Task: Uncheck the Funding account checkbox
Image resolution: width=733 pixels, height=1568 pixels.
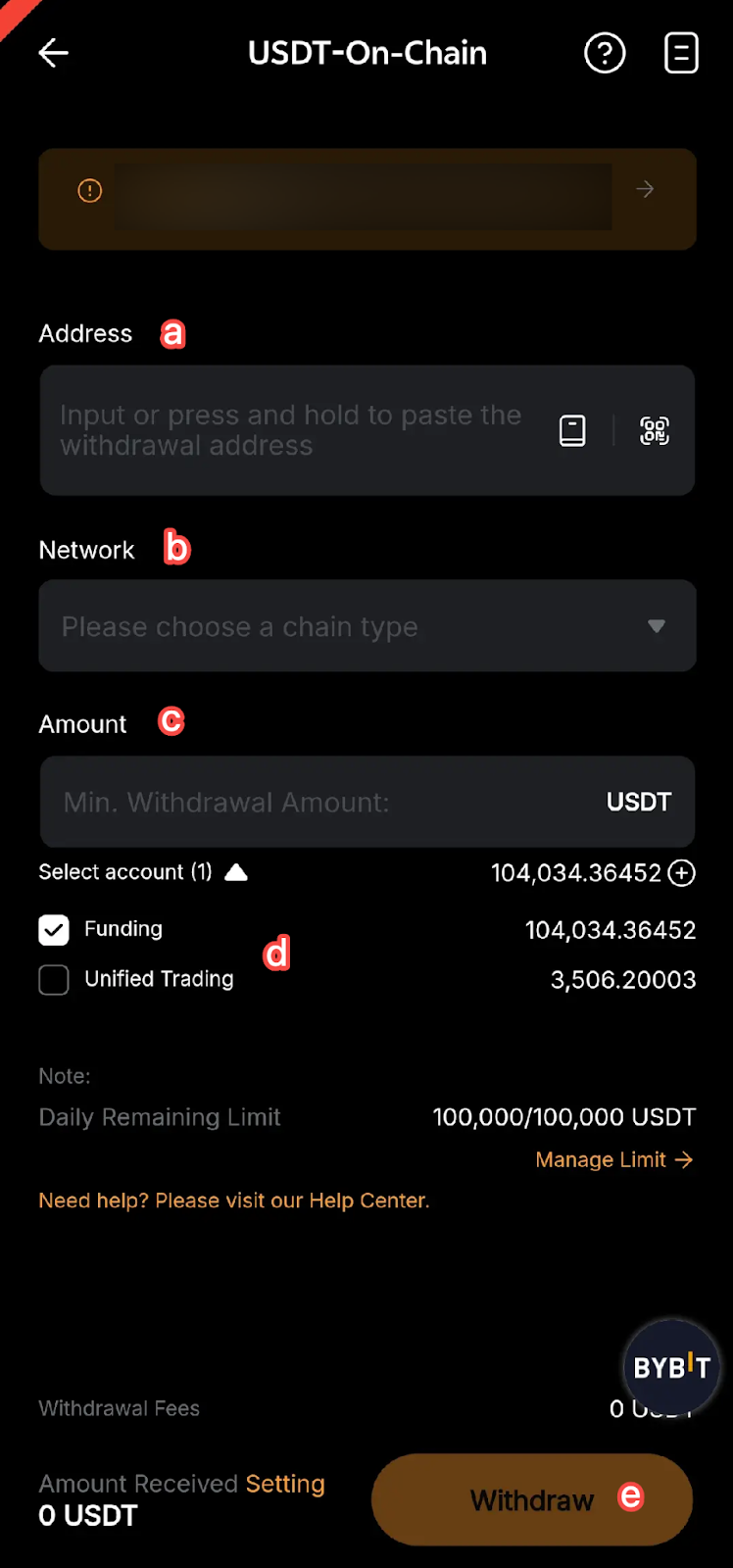Action: pos(54,930)
